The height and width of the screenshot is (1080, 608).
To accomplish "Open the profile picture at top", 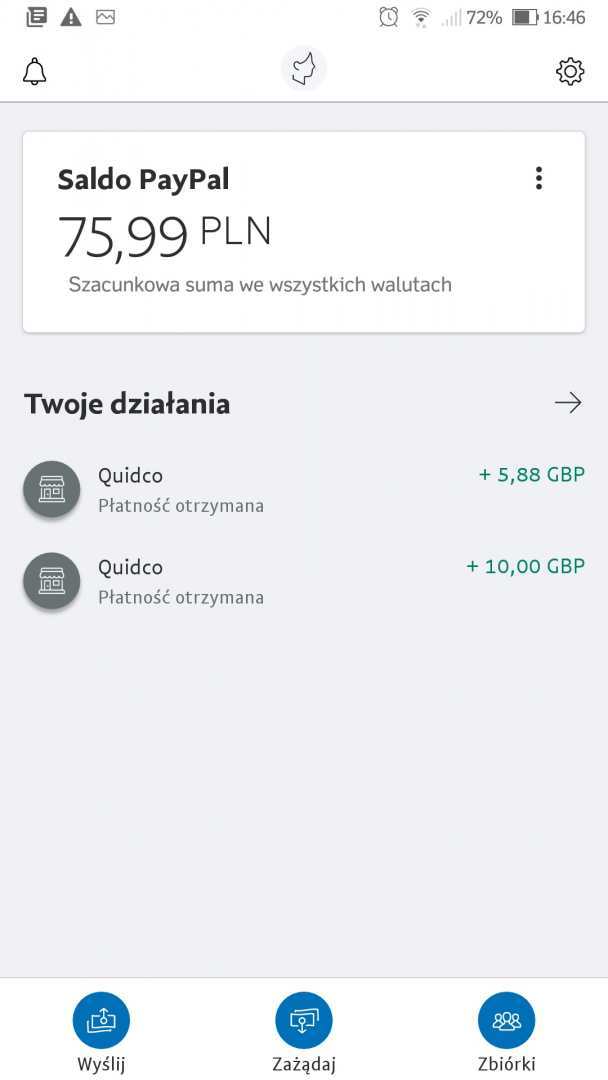I will [x=303, y=70].
